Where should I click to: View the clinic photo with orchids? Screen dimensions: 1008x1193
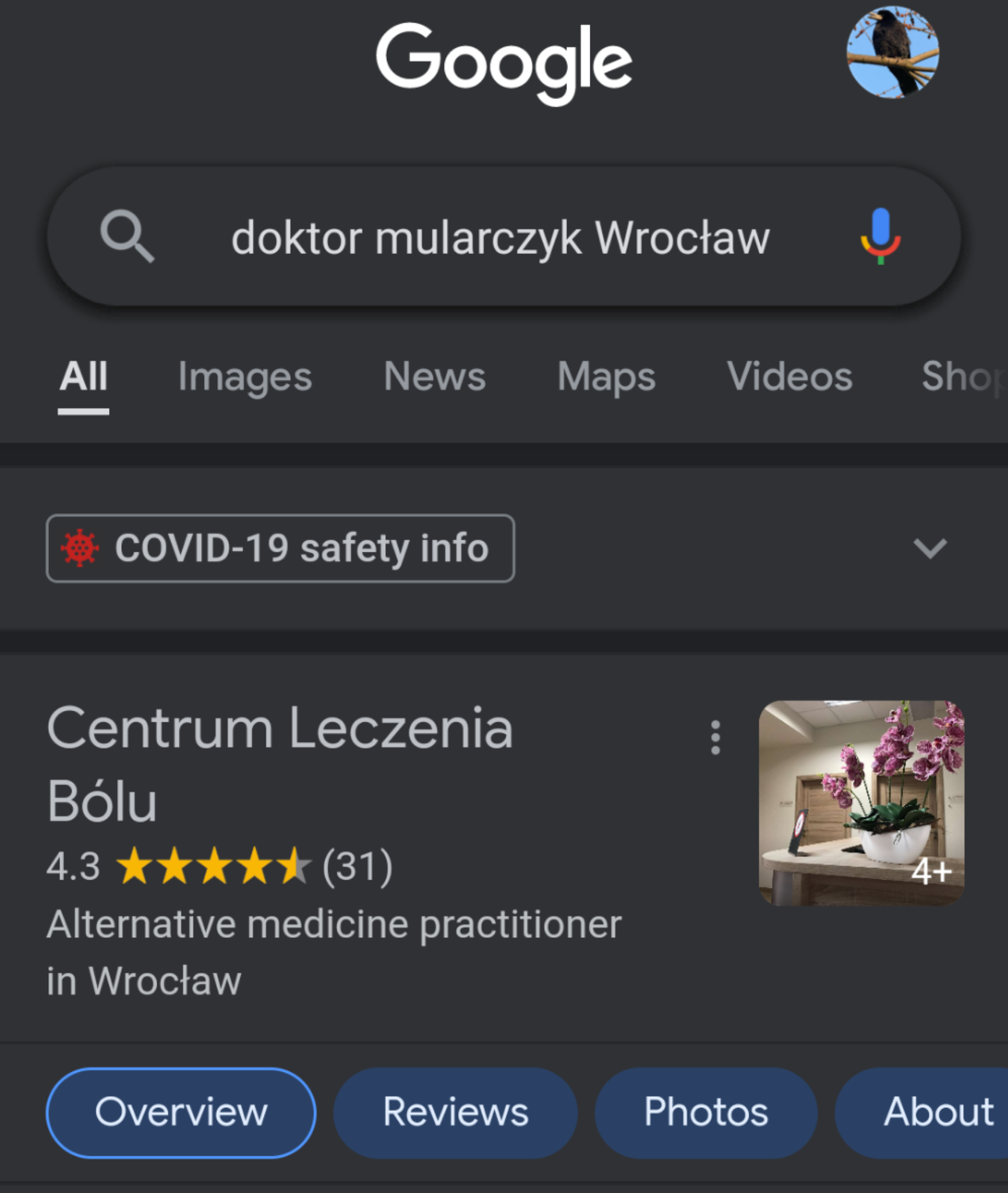(861, 803)
